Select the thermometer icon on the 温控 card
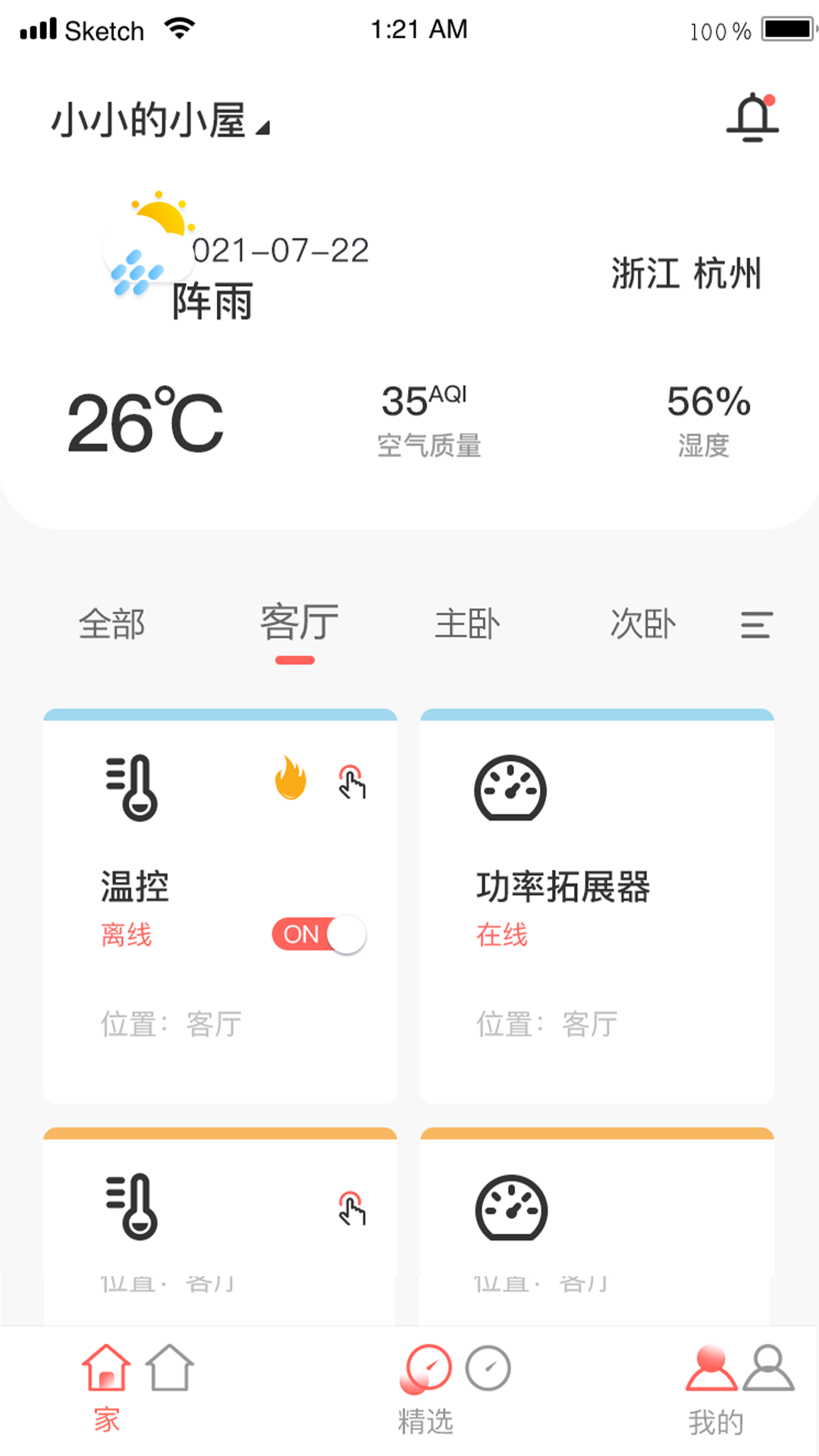 (x=130, y=789)
